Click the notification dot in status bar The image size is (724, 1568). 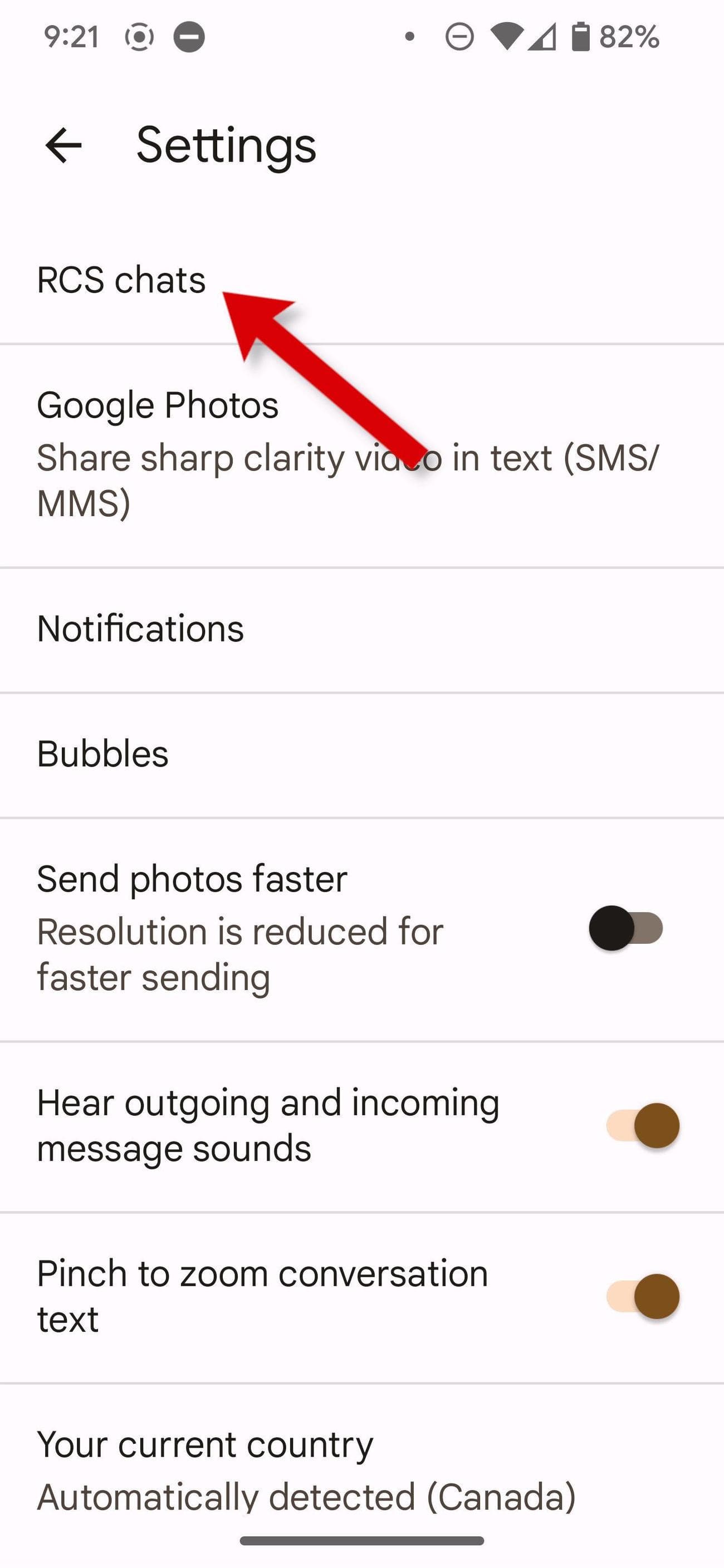click(x=409, y=38)
